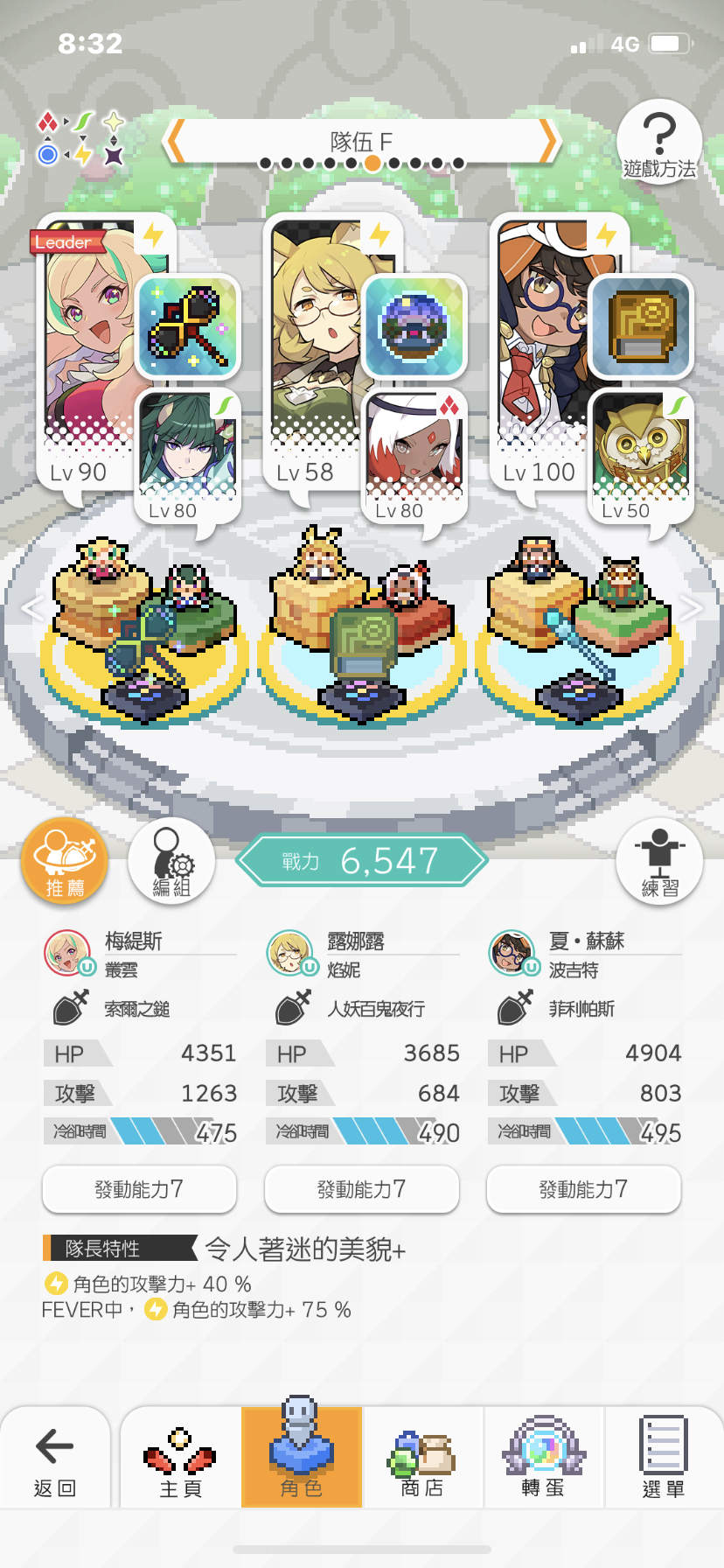Open the 編組 team edit button
The width and height of the screenshot is (724, 1568).
[x=171, y=861]
